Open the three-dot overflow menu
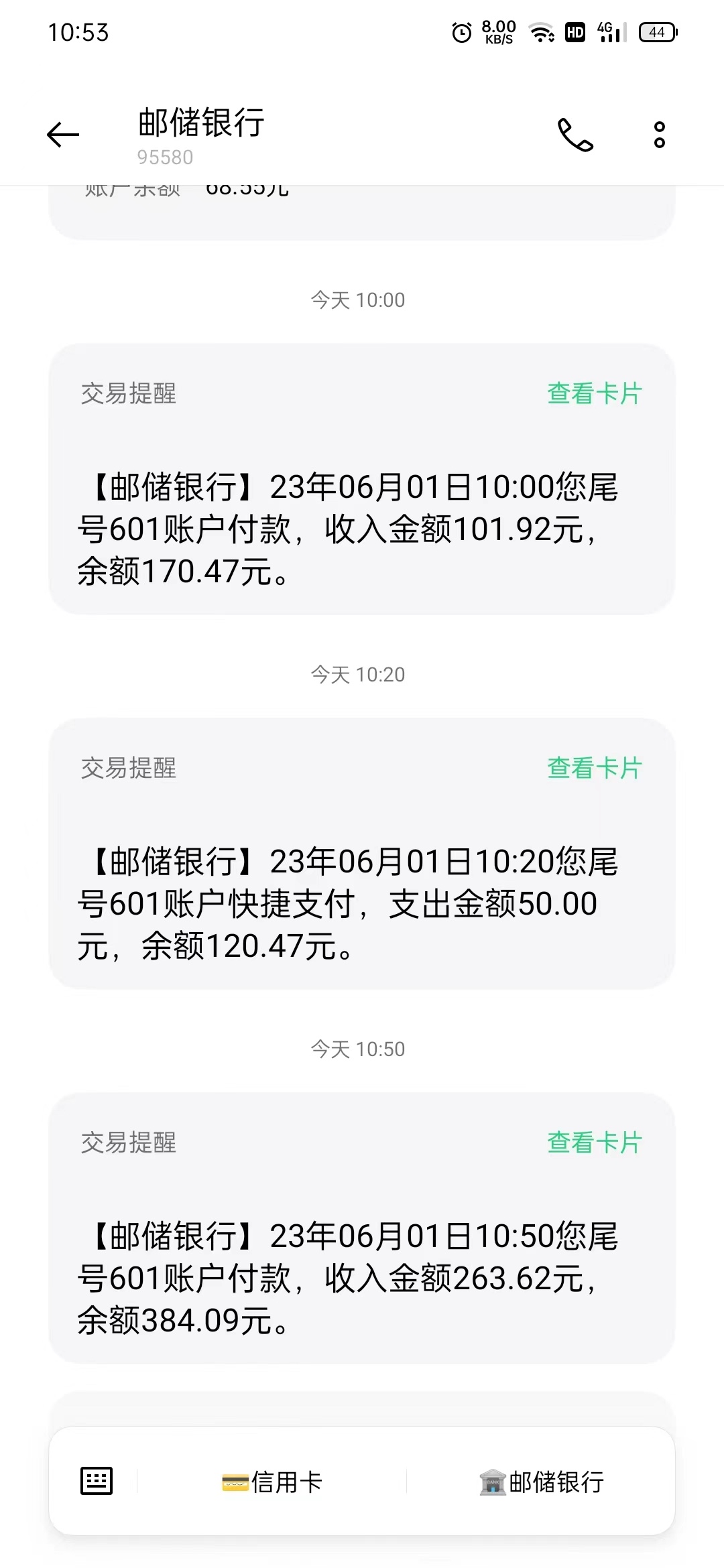Screen dimensions: 724x1568 pos(660,135)
